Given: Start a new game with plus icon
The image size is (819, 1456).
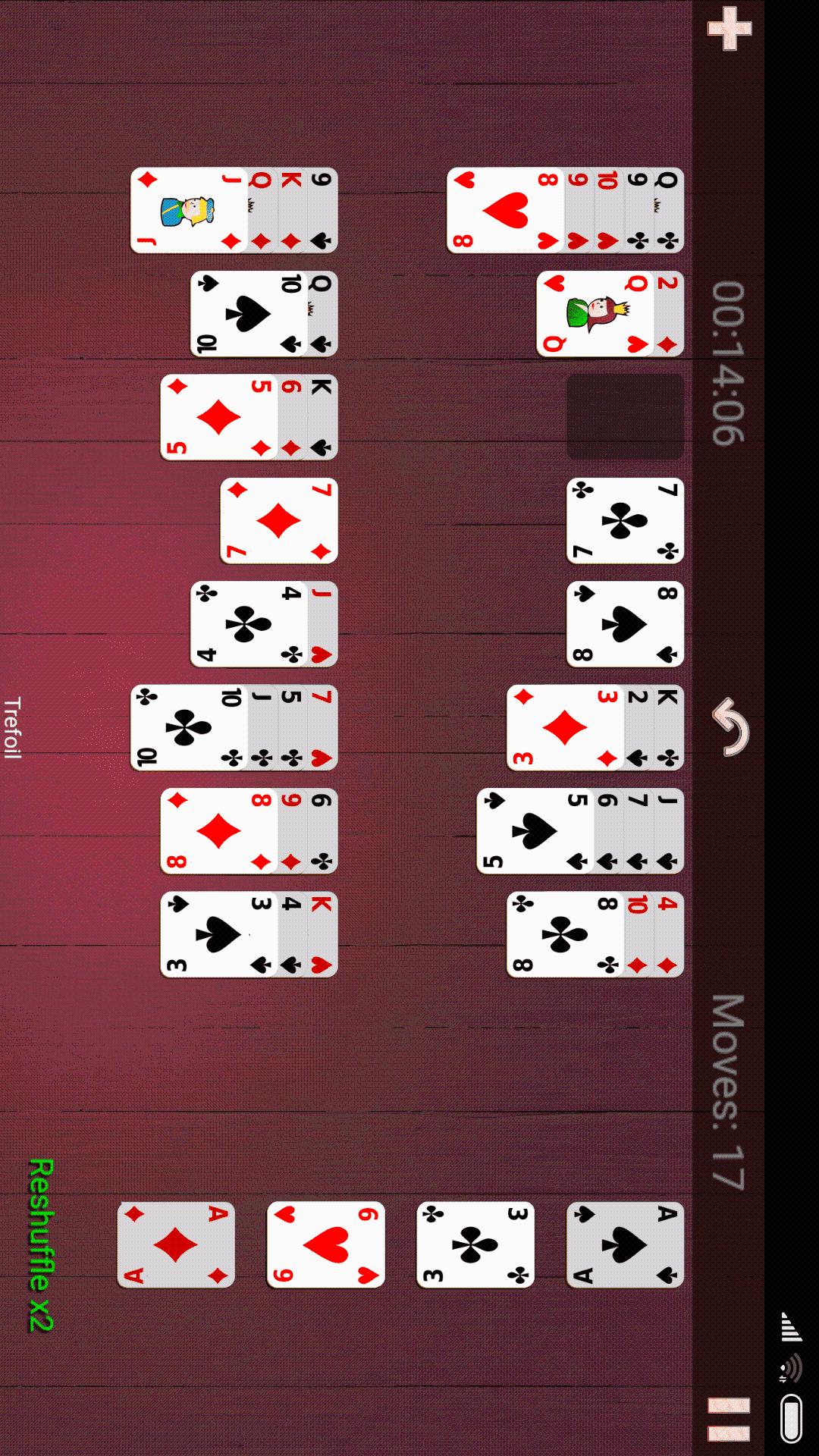Looking at the screenshot, I should click(x=729, y=30).
